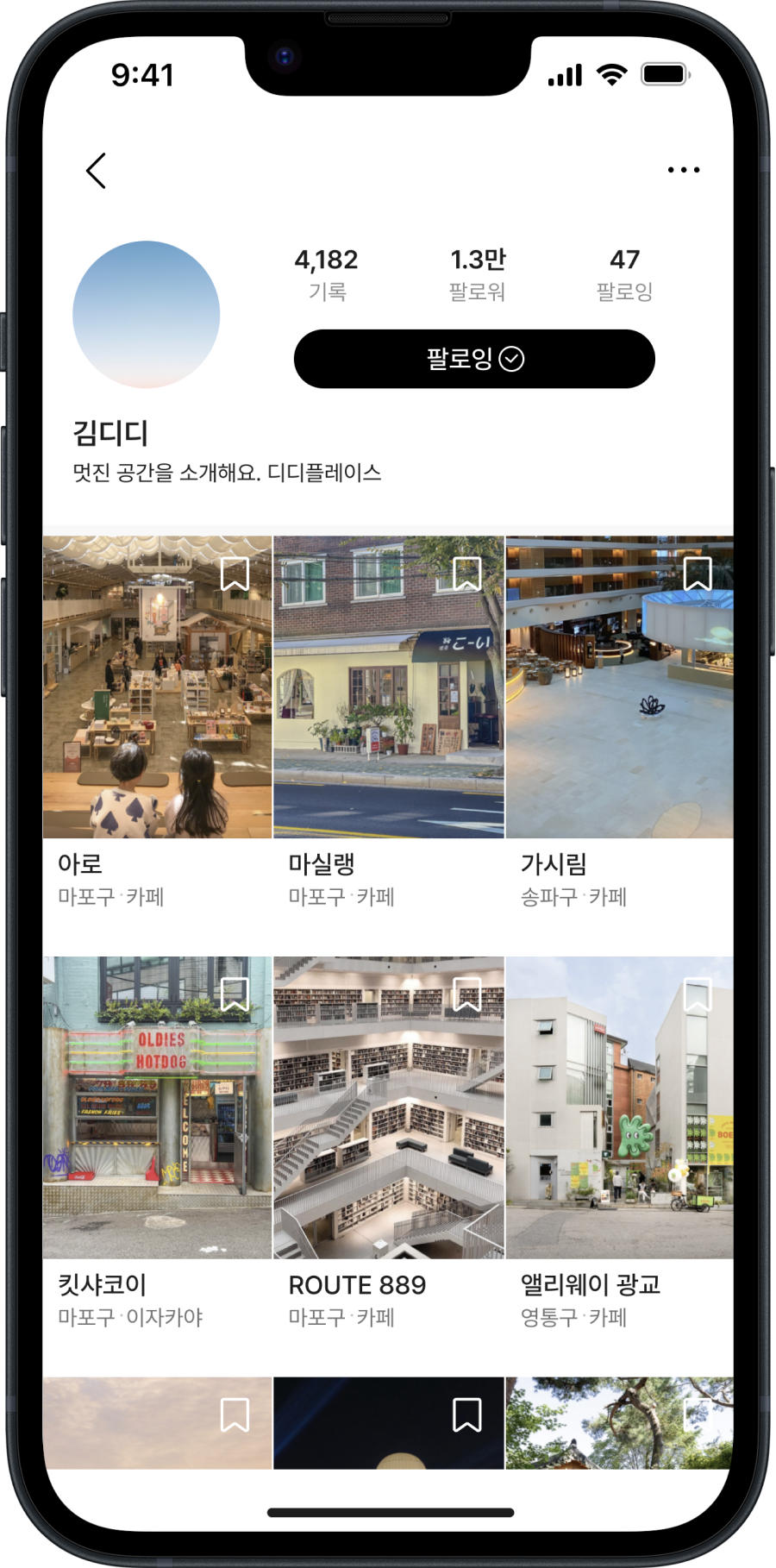Save 마실랭 with the bookmark icon
The image size is (776, 1568).
(x=466, y=574)
